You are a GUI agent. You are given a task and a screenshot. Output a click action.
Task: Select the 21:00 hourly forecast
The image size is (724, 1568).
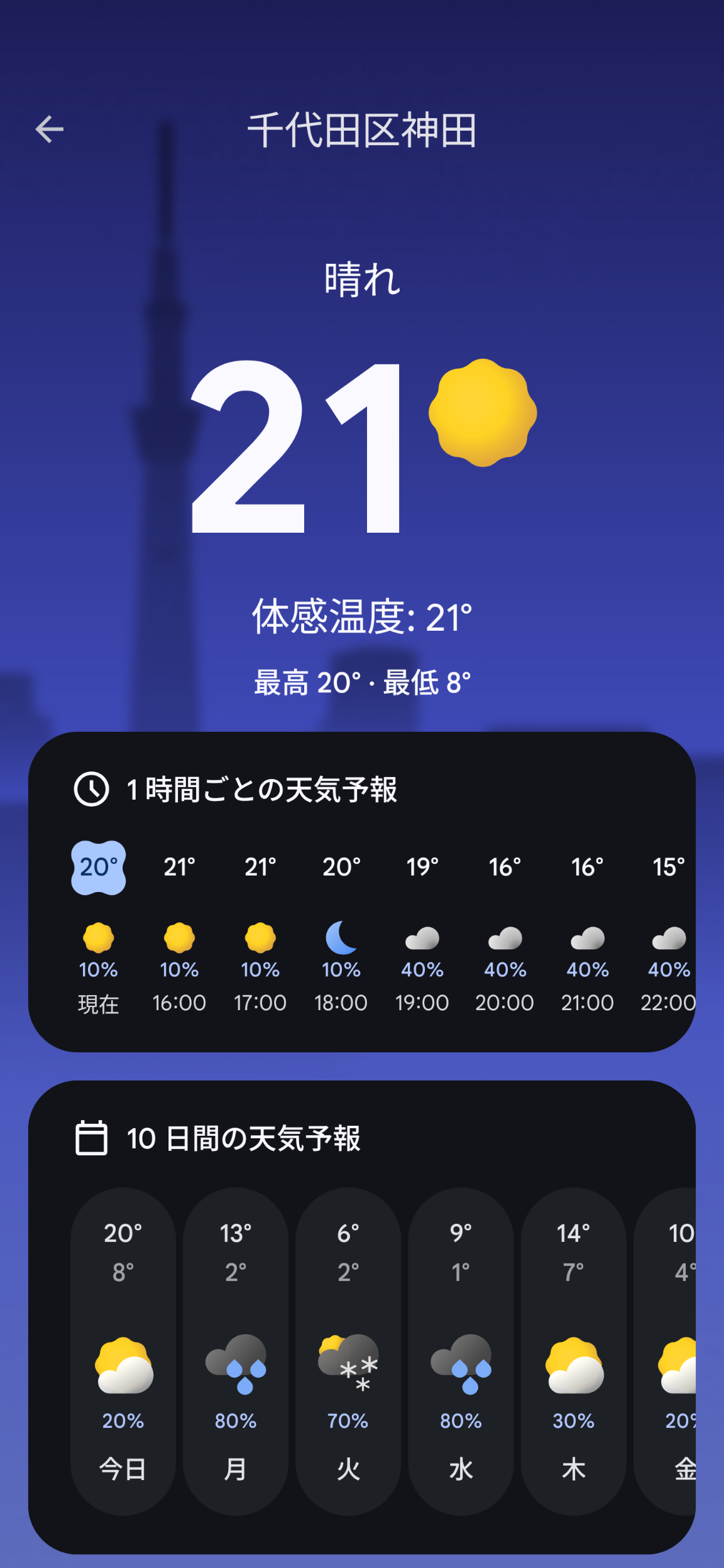pyautogui.click(x=588, y=936)
